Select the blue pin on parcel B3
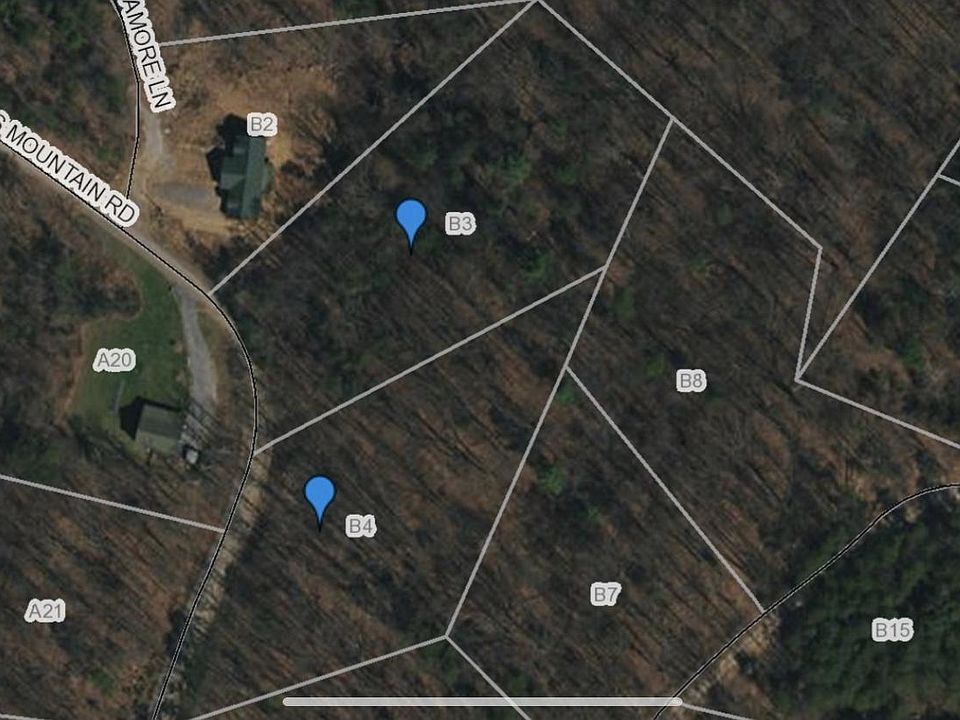Viewport: 960px width, 720px height. (411, 218)
